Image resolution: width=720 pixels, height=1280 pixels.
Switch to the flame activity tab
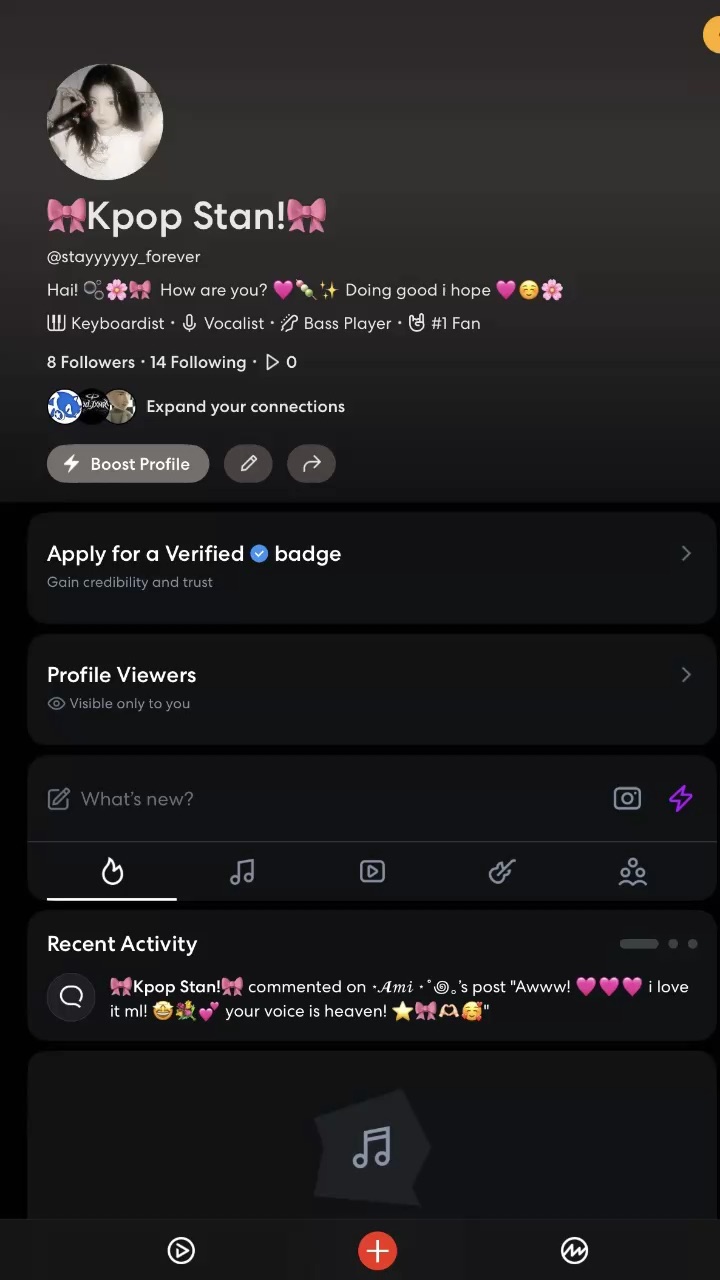point(112,872)
